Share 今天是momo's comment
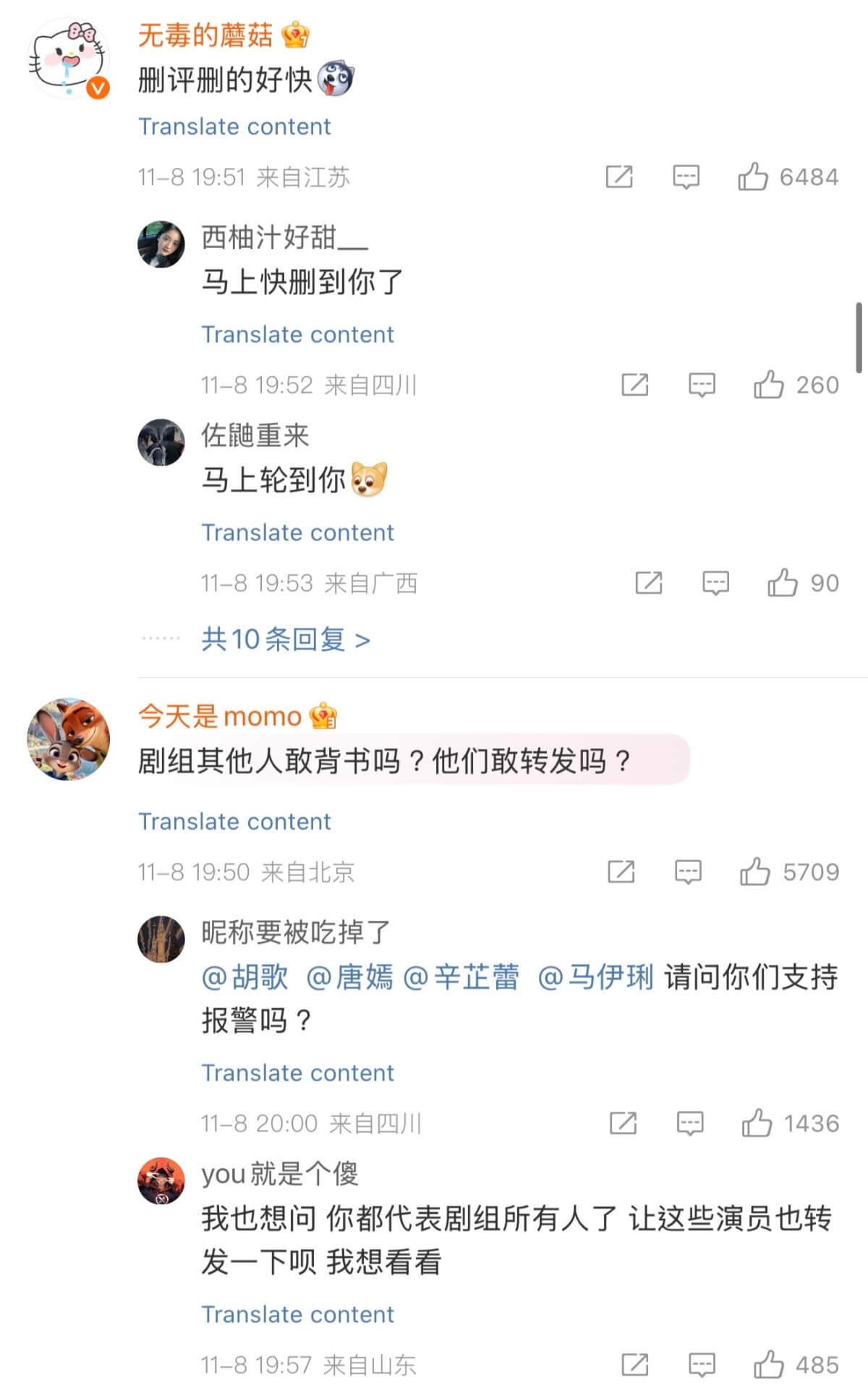Viewport: 868px width, 1396px height. click(x=621, y=872)
